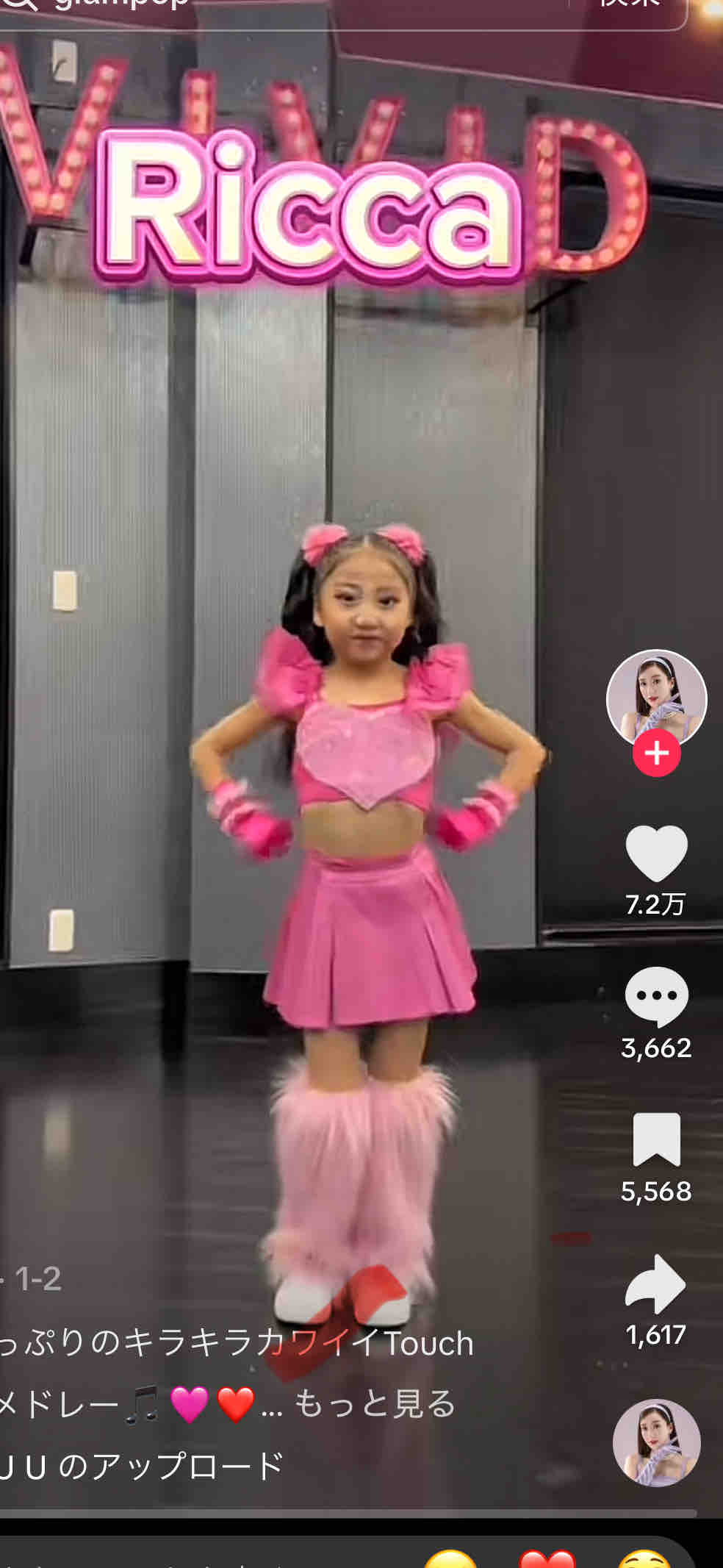Insert the red heart emoji reaction
This screenshot has width=723, height=1568.
547,1558
